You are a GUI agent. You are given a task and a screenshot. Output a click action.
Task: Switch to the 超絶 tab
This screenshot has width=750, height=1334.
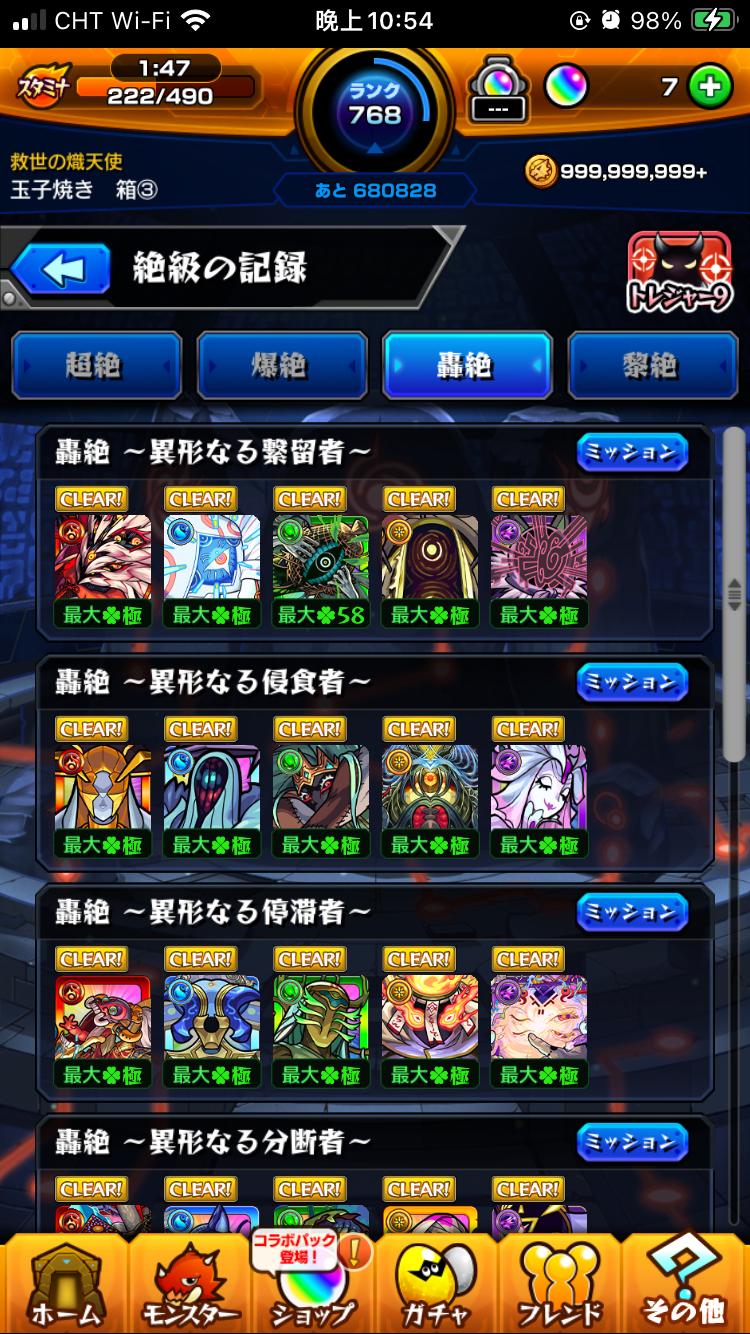point(96,366)
